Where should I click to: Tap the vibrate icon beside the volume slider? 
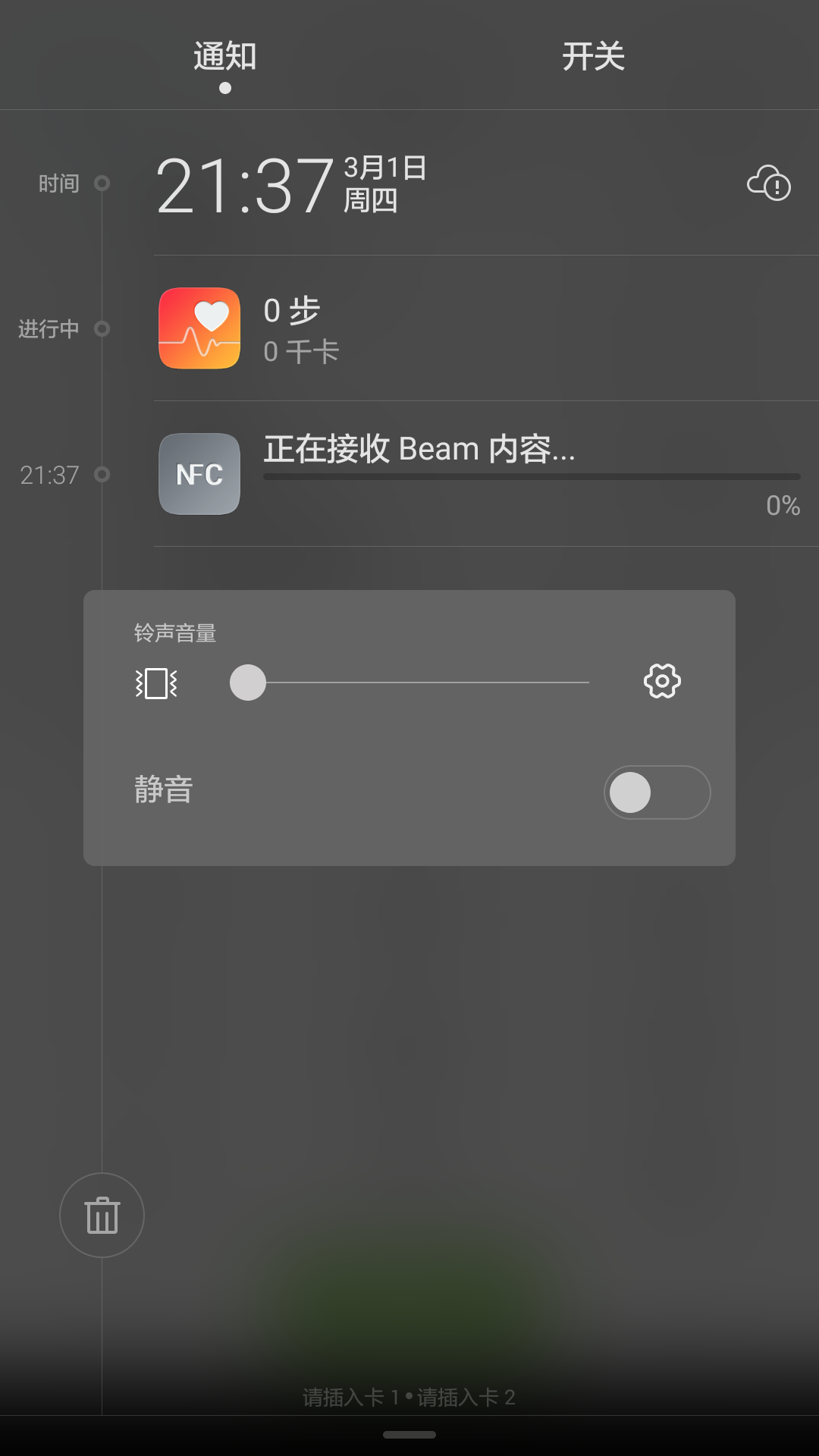point(156,683)
